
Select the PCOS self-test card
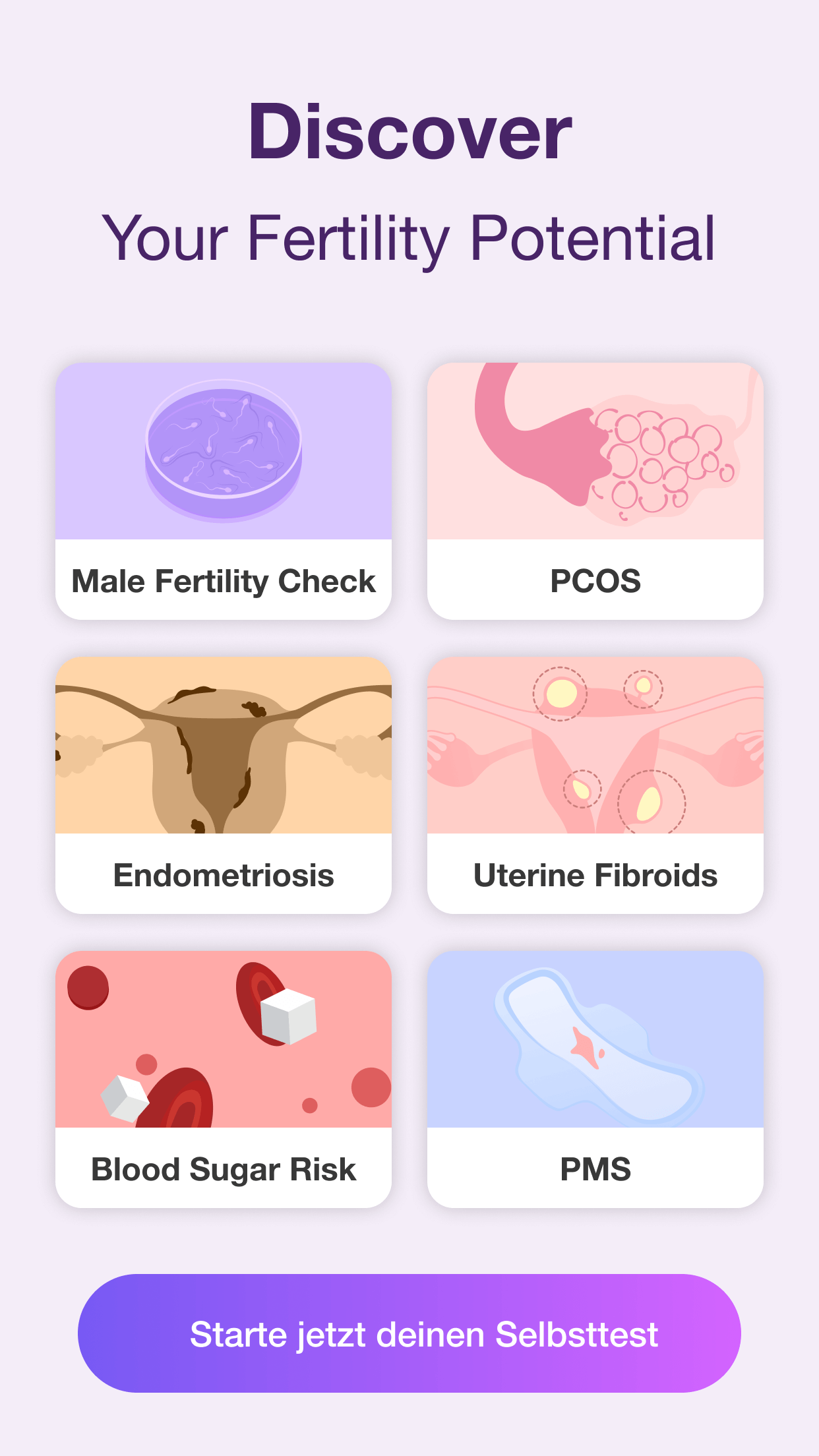pos(595,491)
